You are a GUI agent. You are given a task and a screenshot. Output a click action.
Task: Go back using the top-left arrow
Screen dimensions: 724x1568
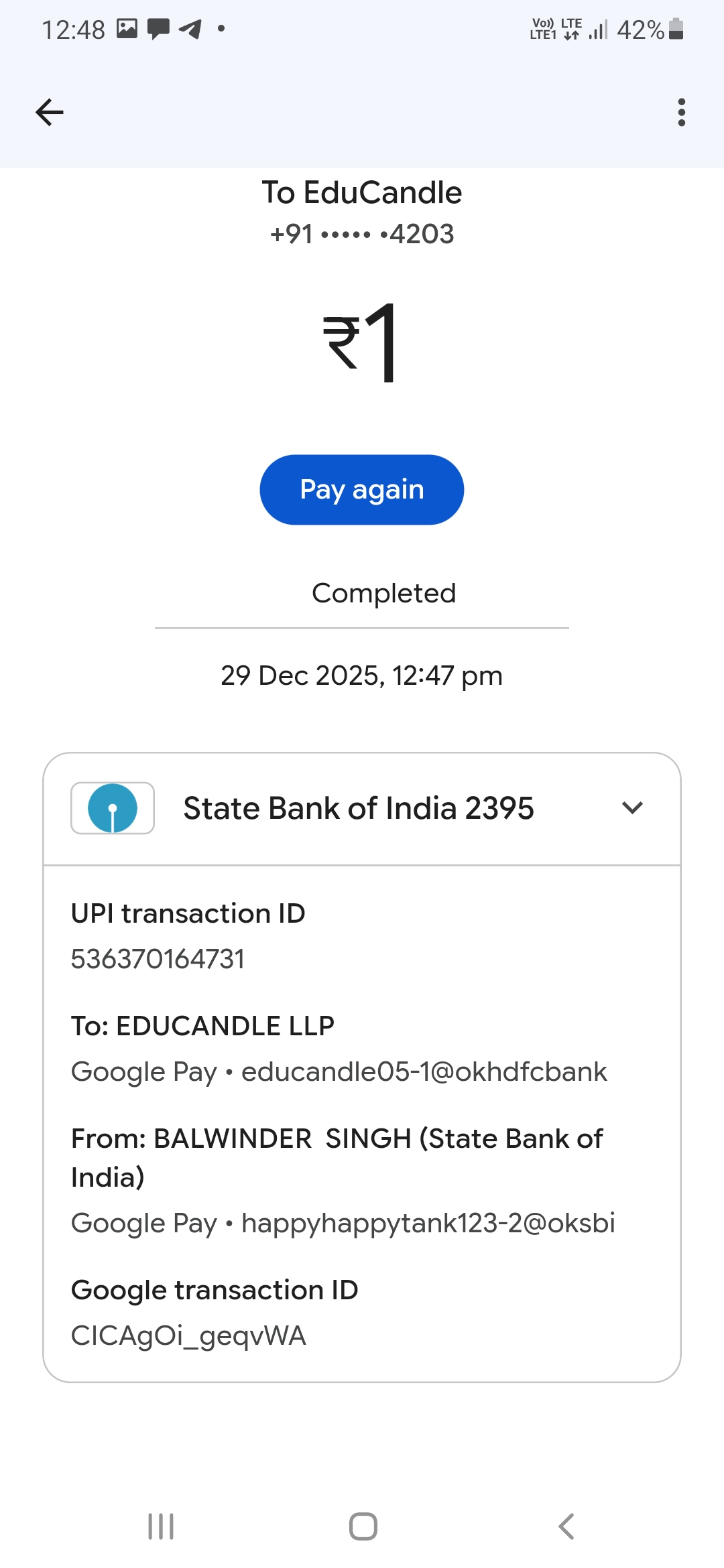(x=49, y=112)
